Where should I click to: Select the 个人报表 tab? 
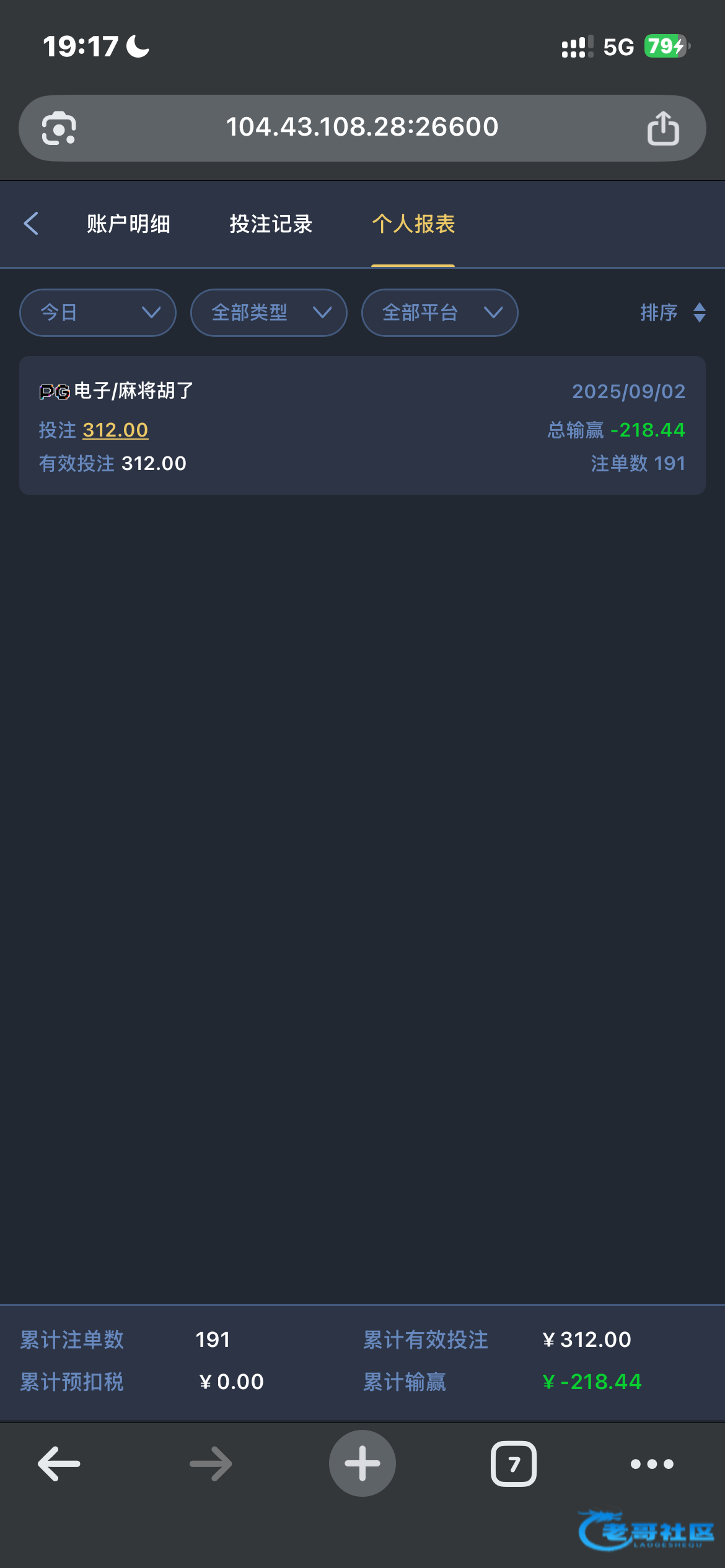(x=413, y=224)
